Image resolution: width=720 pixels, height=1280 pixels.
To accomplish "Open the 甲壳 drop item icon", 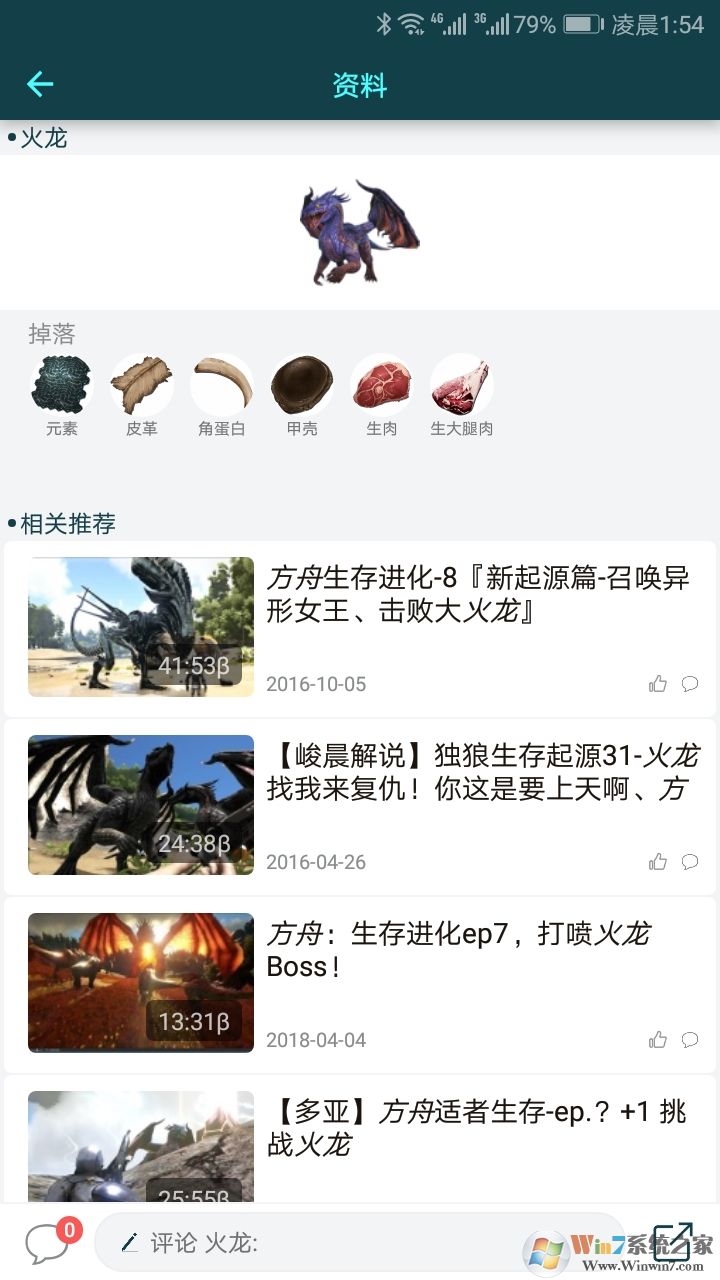I will [301, 385].
